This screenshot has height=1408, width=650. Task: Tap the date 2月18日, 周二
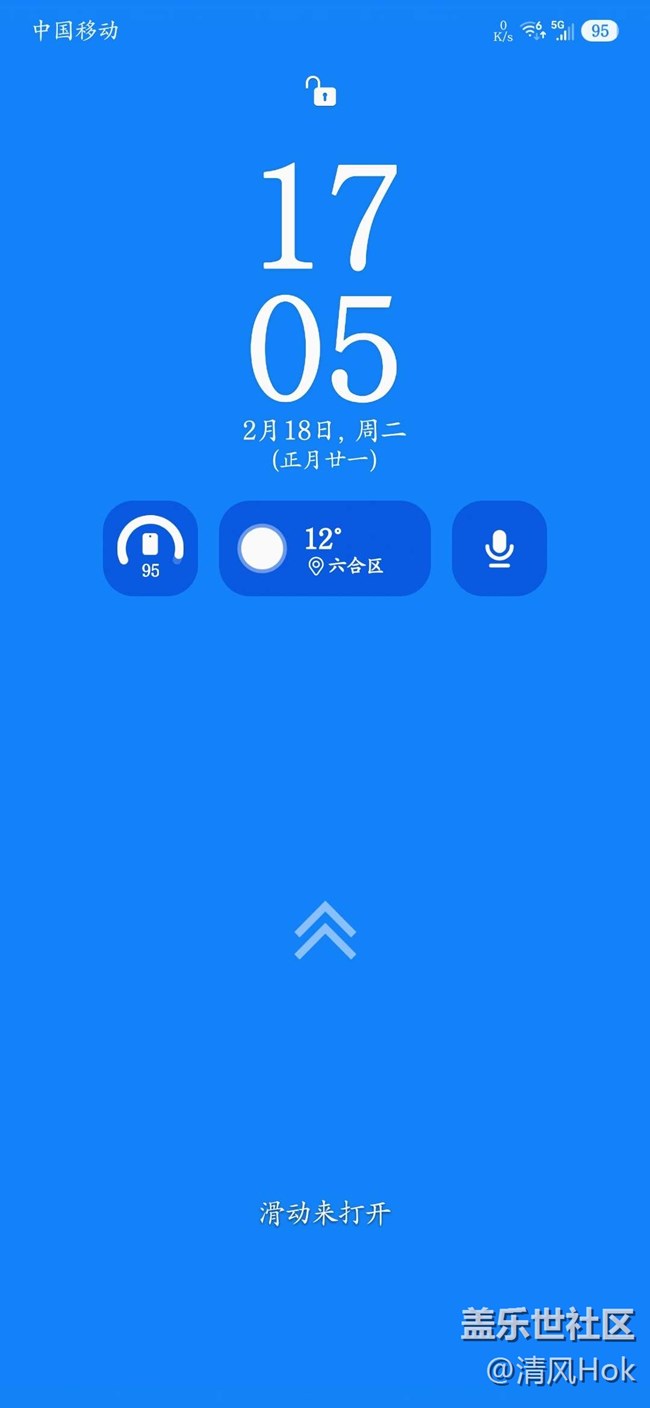pyautogui.click(x=325, y=431)
